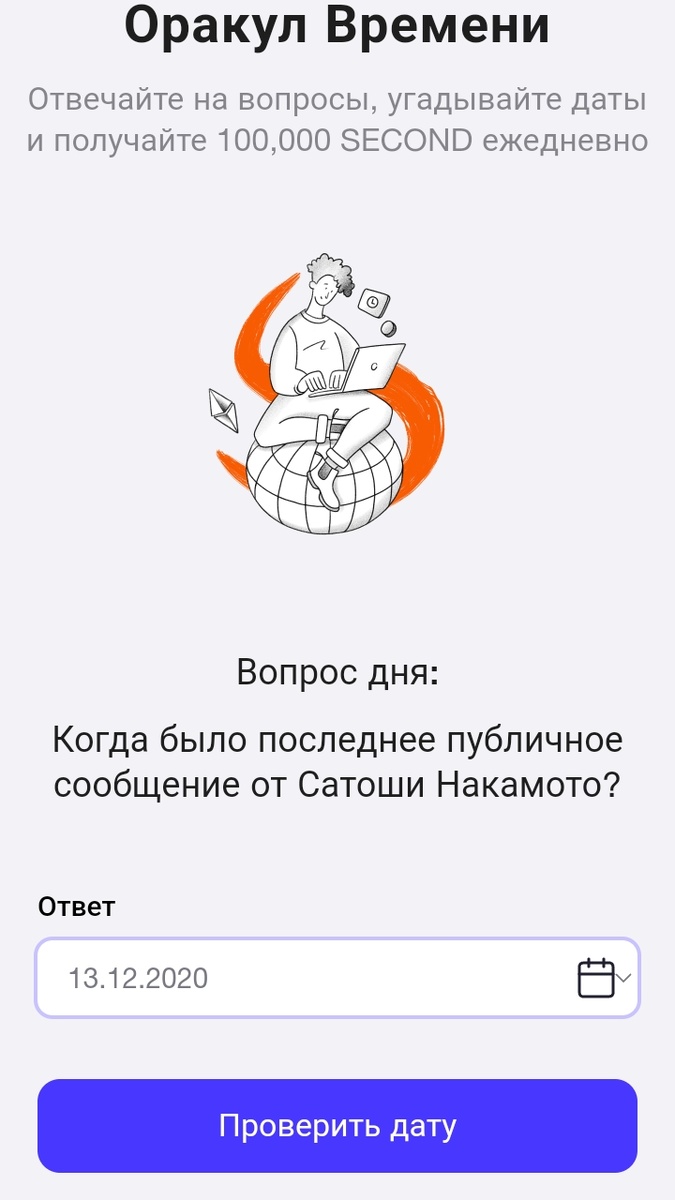The width and height of the screenshot is (675, 1200).
Task: Tap the Проверить дату button
Action: [337, 1125]
